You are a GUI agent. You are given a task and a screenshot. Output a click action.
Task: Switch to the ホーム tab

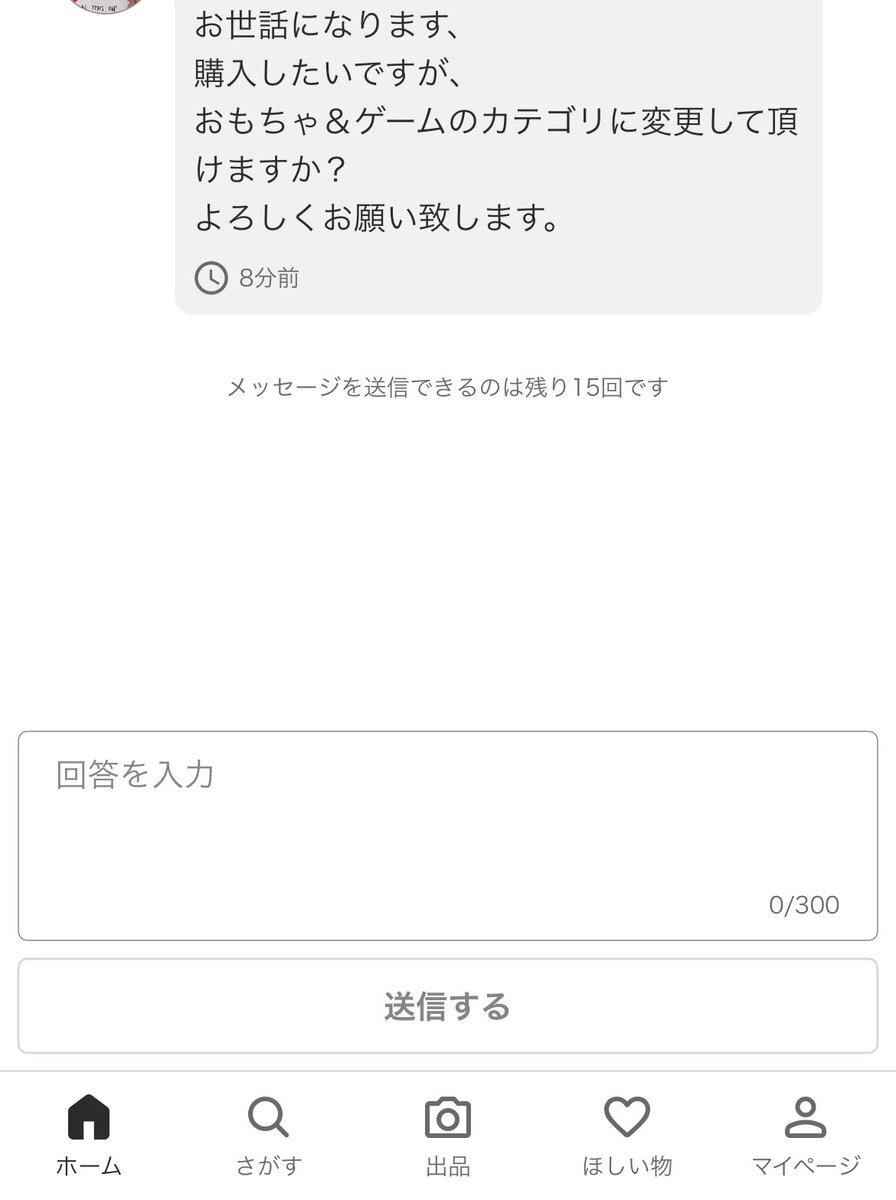88,1135
